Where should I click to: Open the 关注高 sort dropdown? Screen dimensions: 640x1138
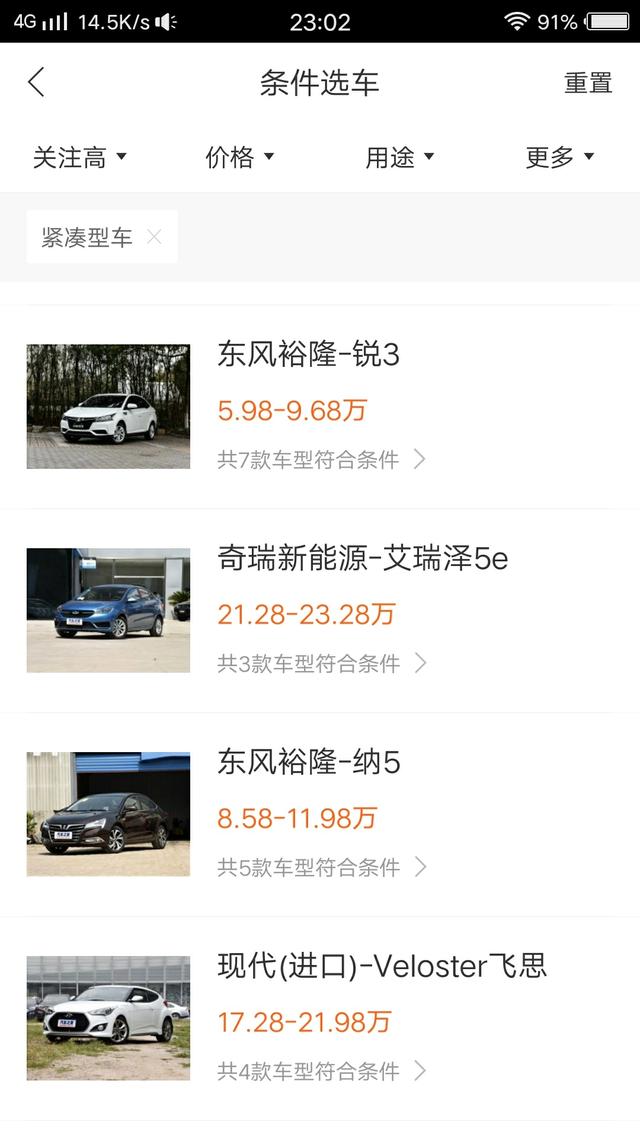pyautogui.click(x=80, y=157)
